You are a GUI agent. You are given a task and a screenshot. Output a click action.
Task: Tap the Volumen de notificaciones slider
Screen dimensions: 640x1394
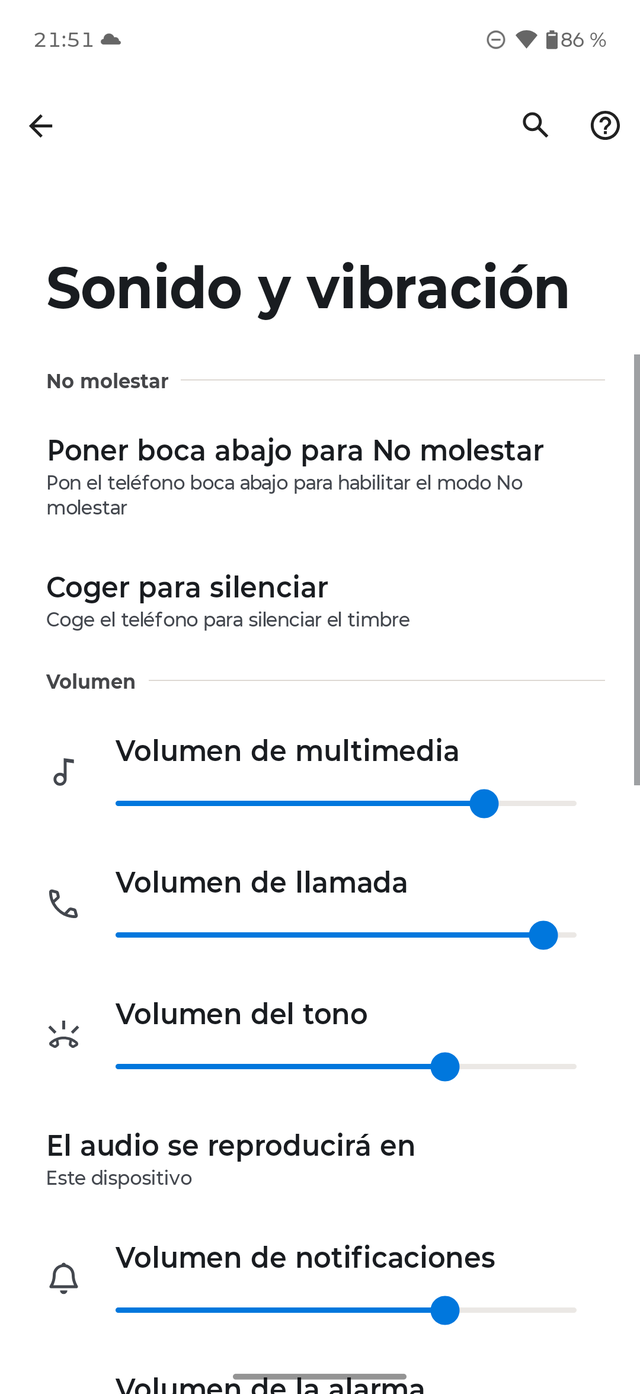[x=346, y=1310]
